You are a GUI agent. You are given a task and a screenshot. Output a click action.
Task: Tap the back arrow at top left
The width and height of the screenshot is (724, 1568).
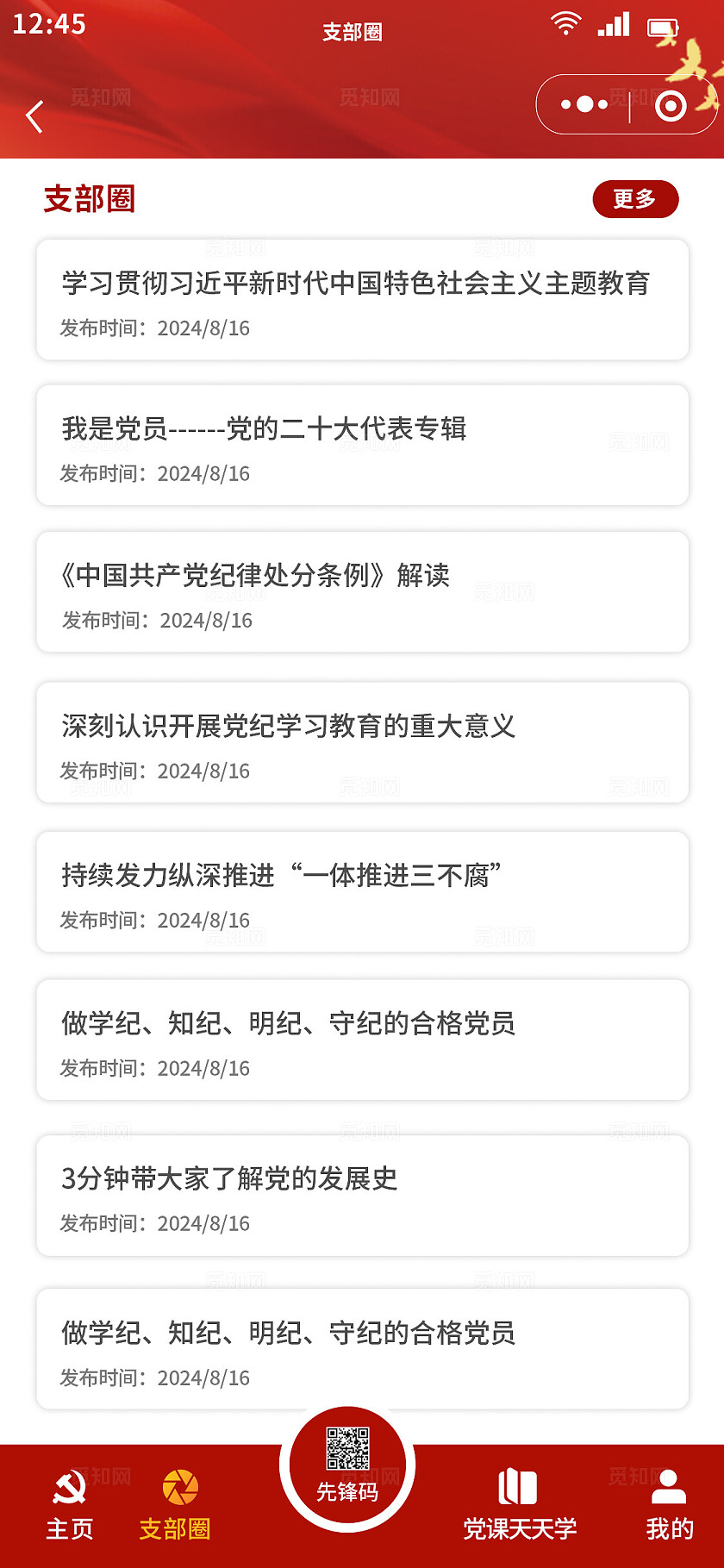coord(34,115)
